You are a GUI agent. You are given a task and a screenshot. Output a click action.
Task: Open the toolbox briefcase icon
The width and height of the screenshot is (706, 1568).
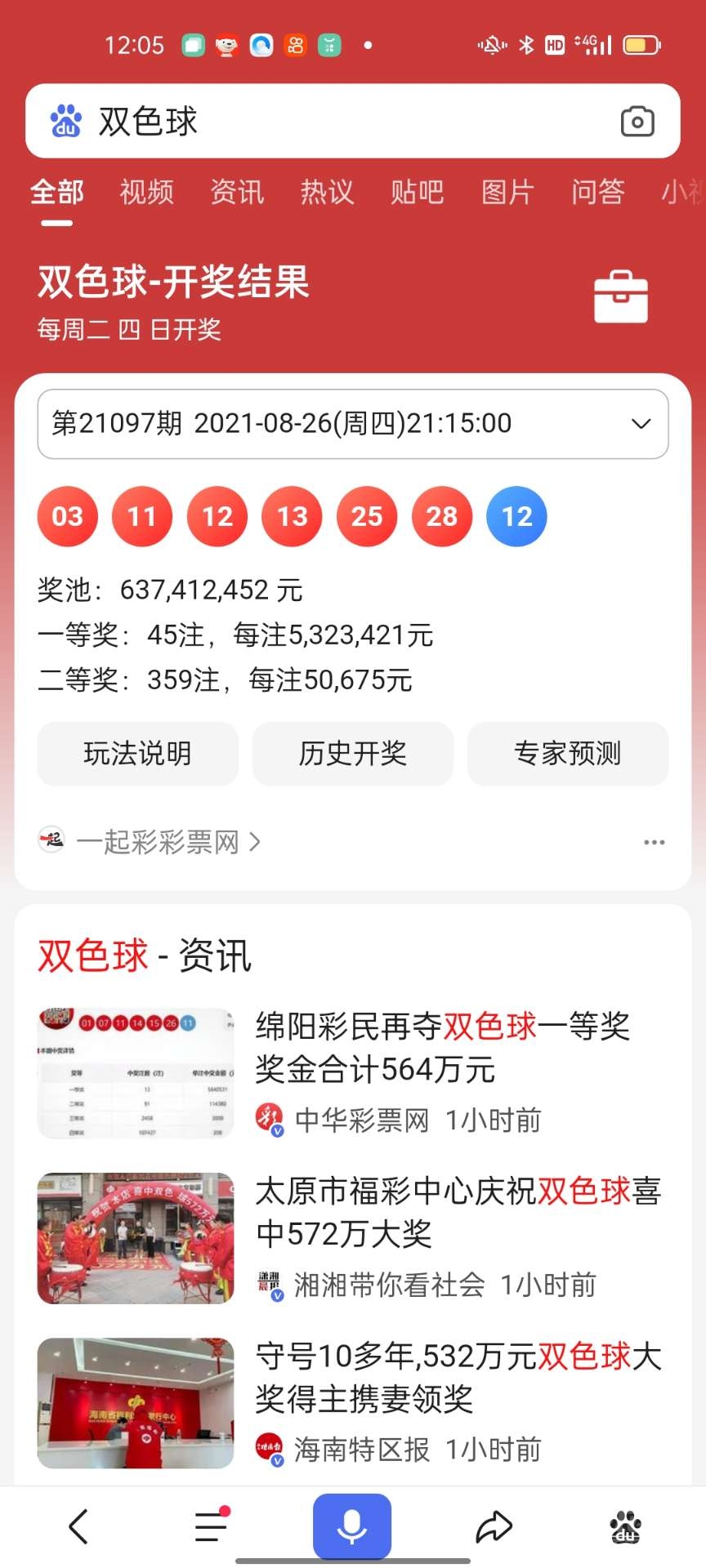(x=620, y=297)
